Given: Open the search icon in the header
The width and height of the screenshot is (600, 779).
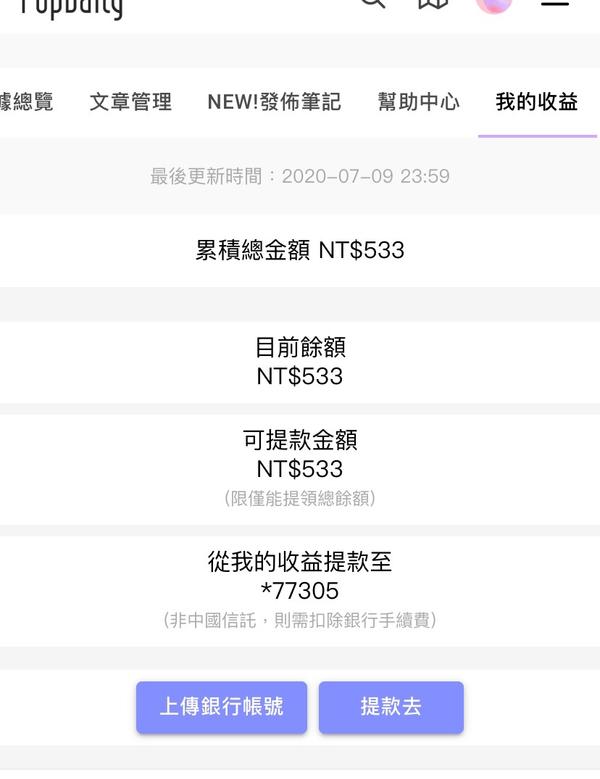Looking at the screenshot, I should coord(372,3).
